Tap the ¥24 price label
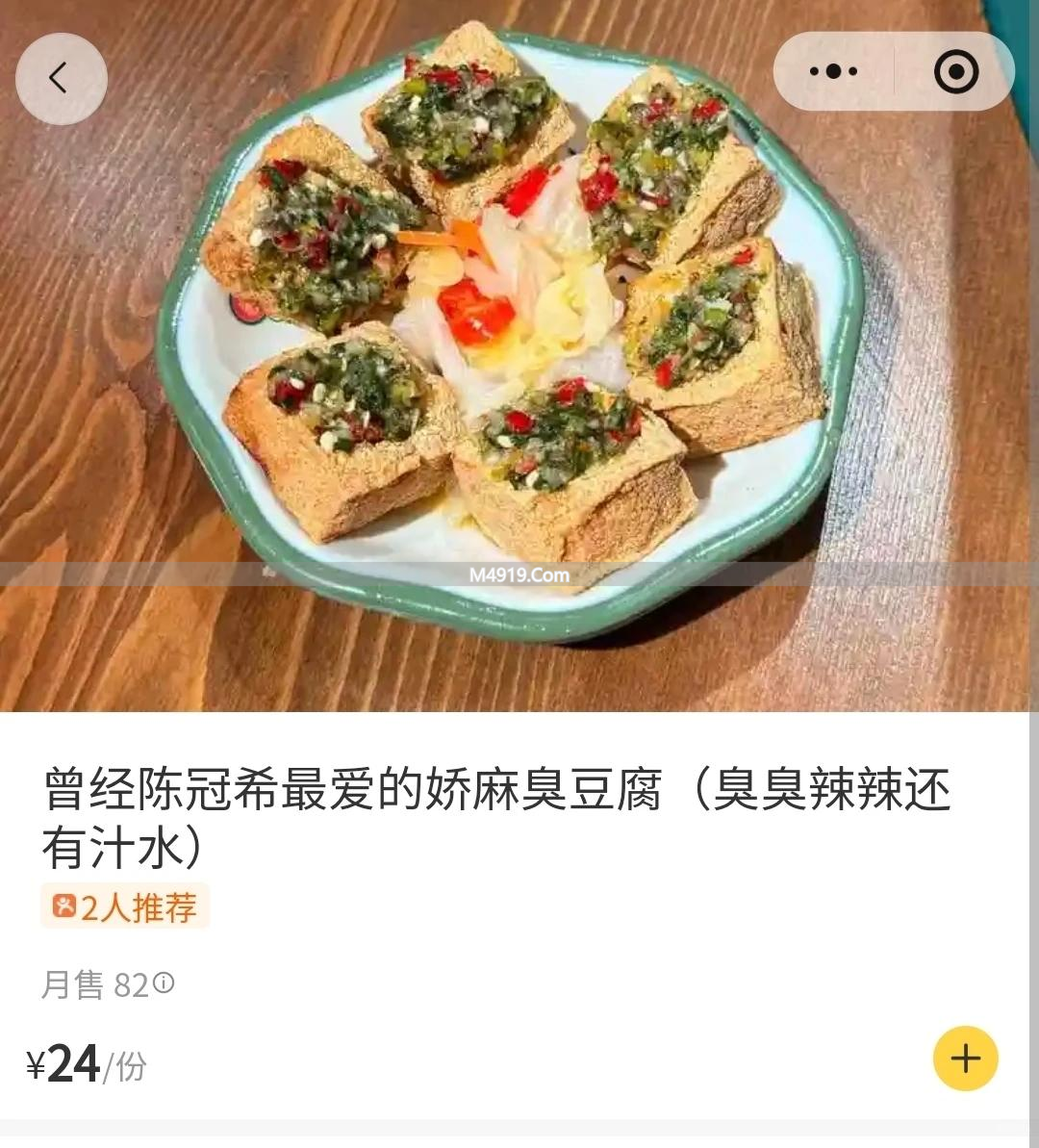 (64, 1061)
